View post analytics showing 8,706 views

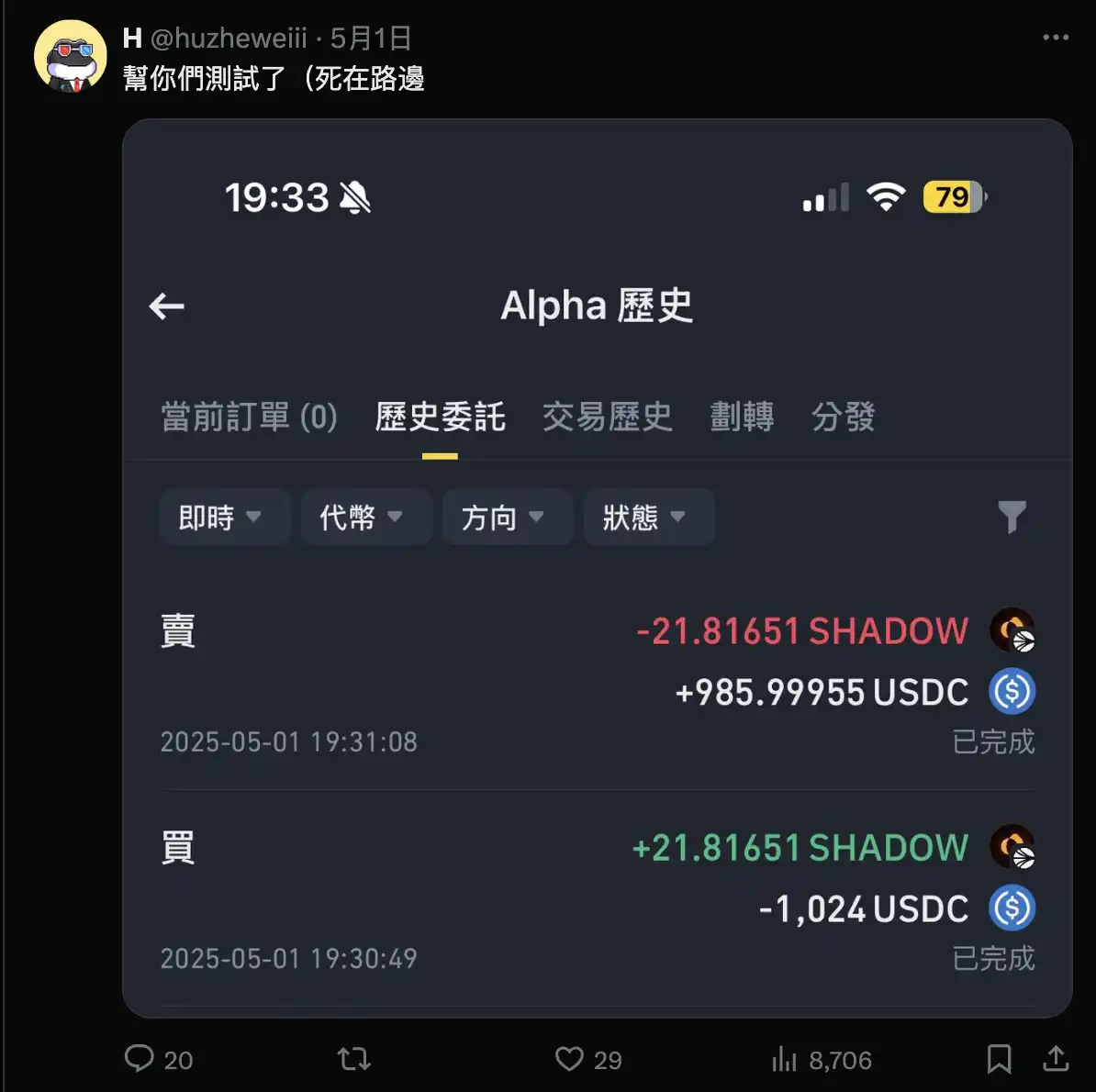[x=785, y=1060]
